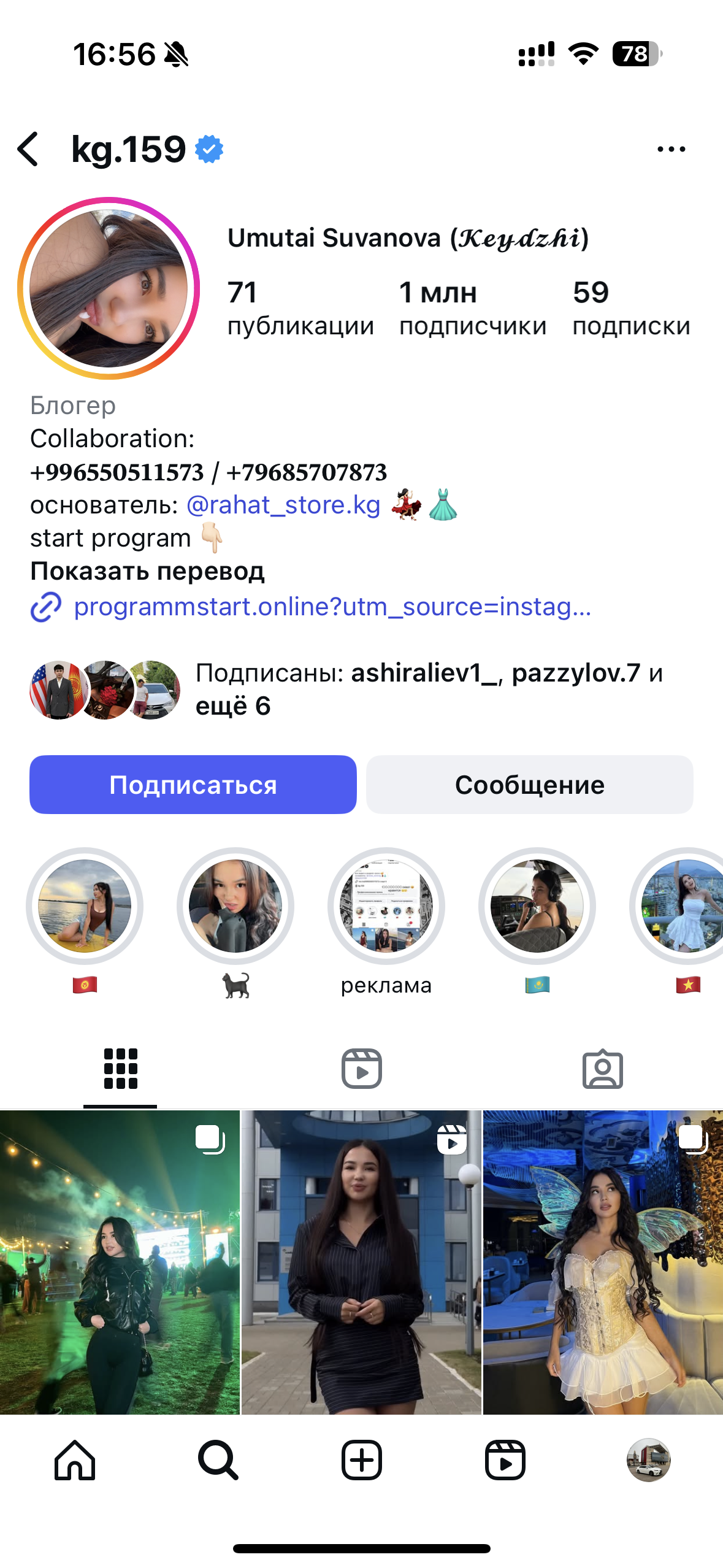Switch to the tagged photos tab
The width and height of the screenshot is (723, 1568).
click(602, 1069)
